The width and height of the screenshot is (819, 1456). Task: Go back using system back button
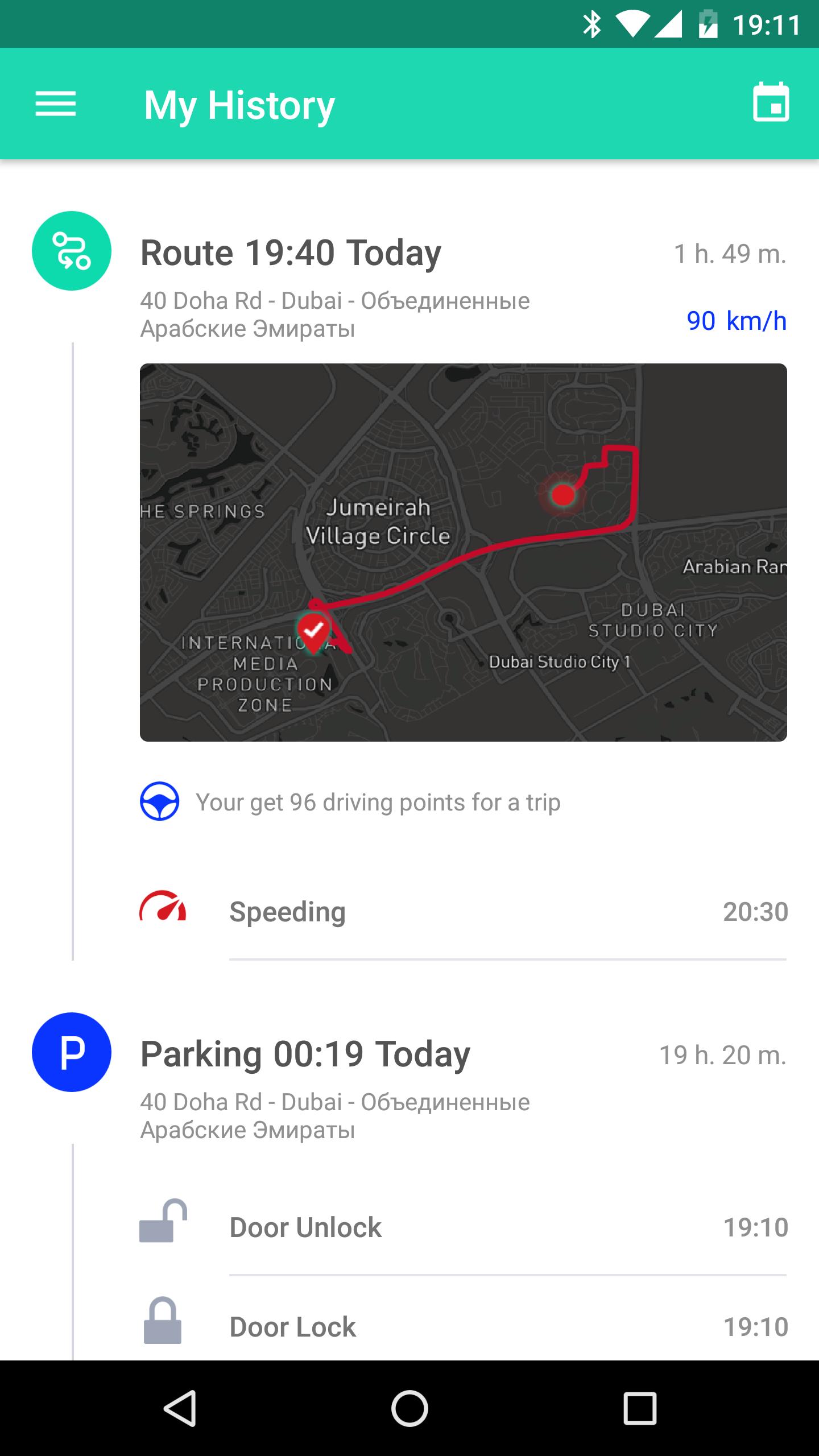click(180, 1408)
